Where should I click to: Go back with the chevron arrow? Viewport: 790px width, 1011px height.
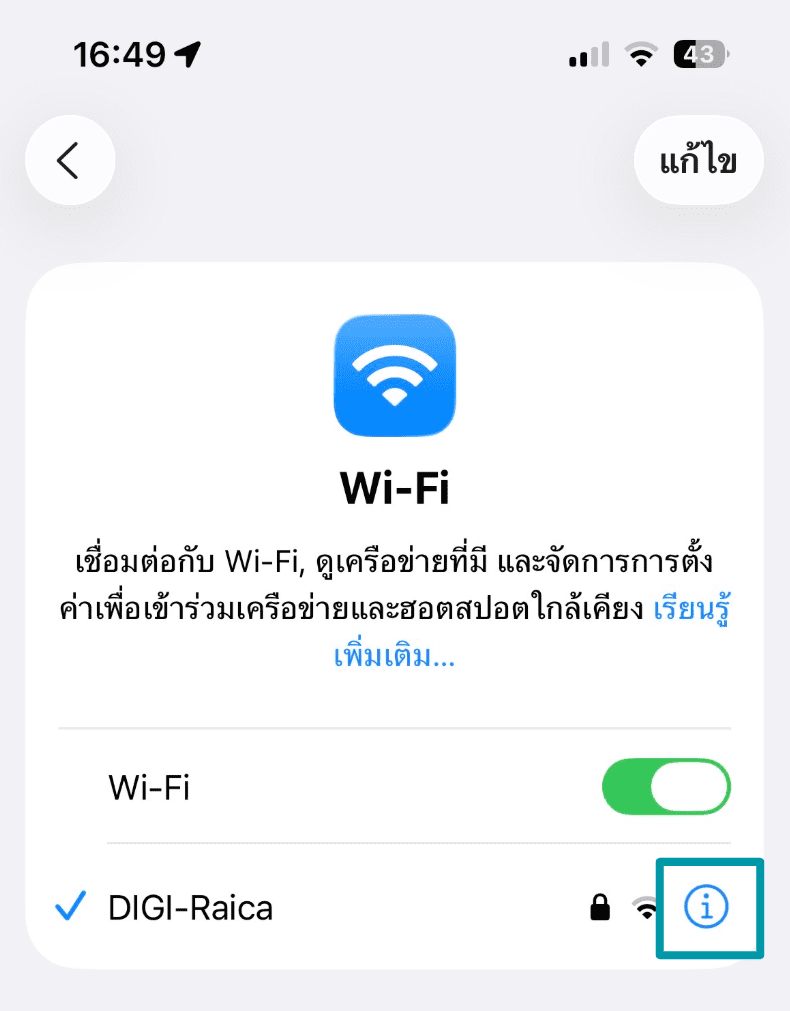[x=70, y=160]
